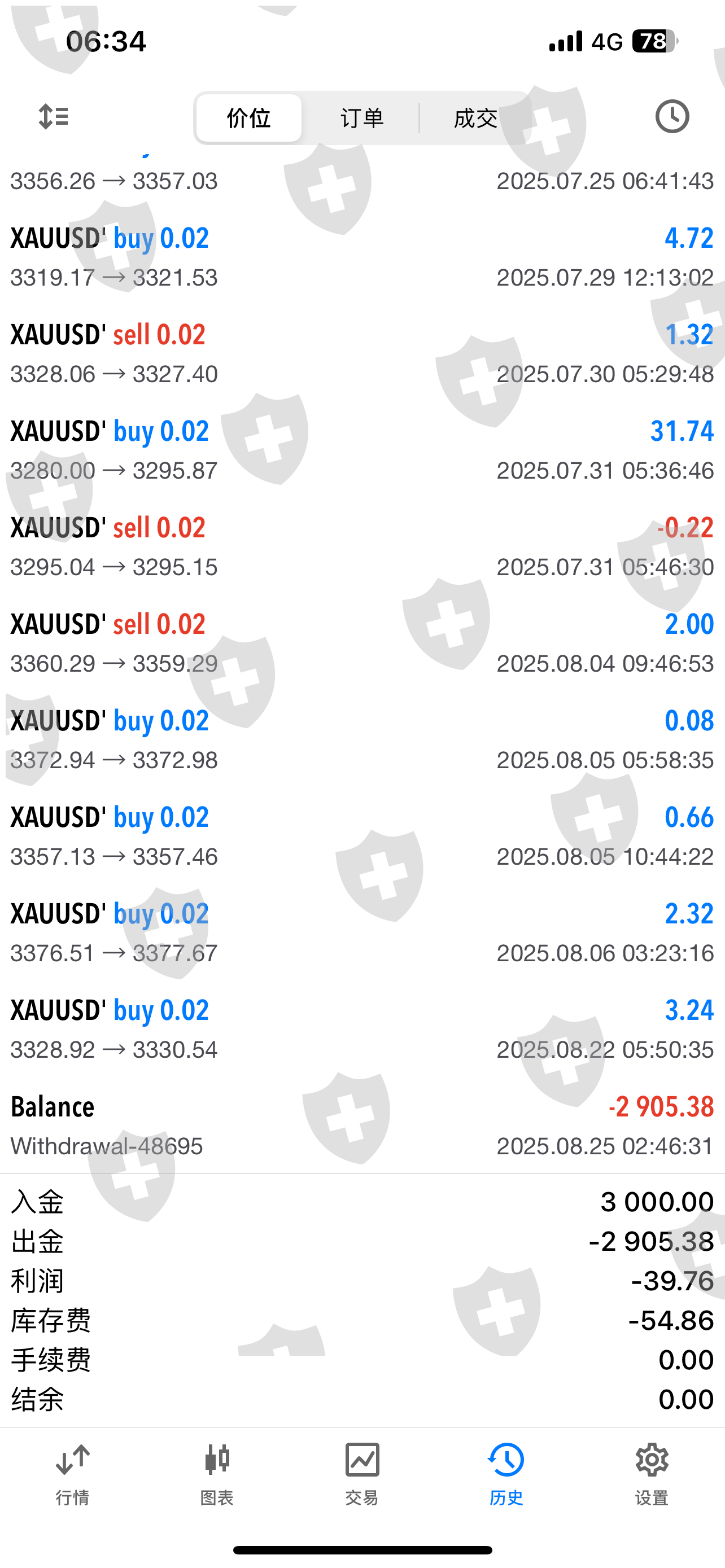
Task: Tap the 历史 tab
Action: tap(506, 1473)
